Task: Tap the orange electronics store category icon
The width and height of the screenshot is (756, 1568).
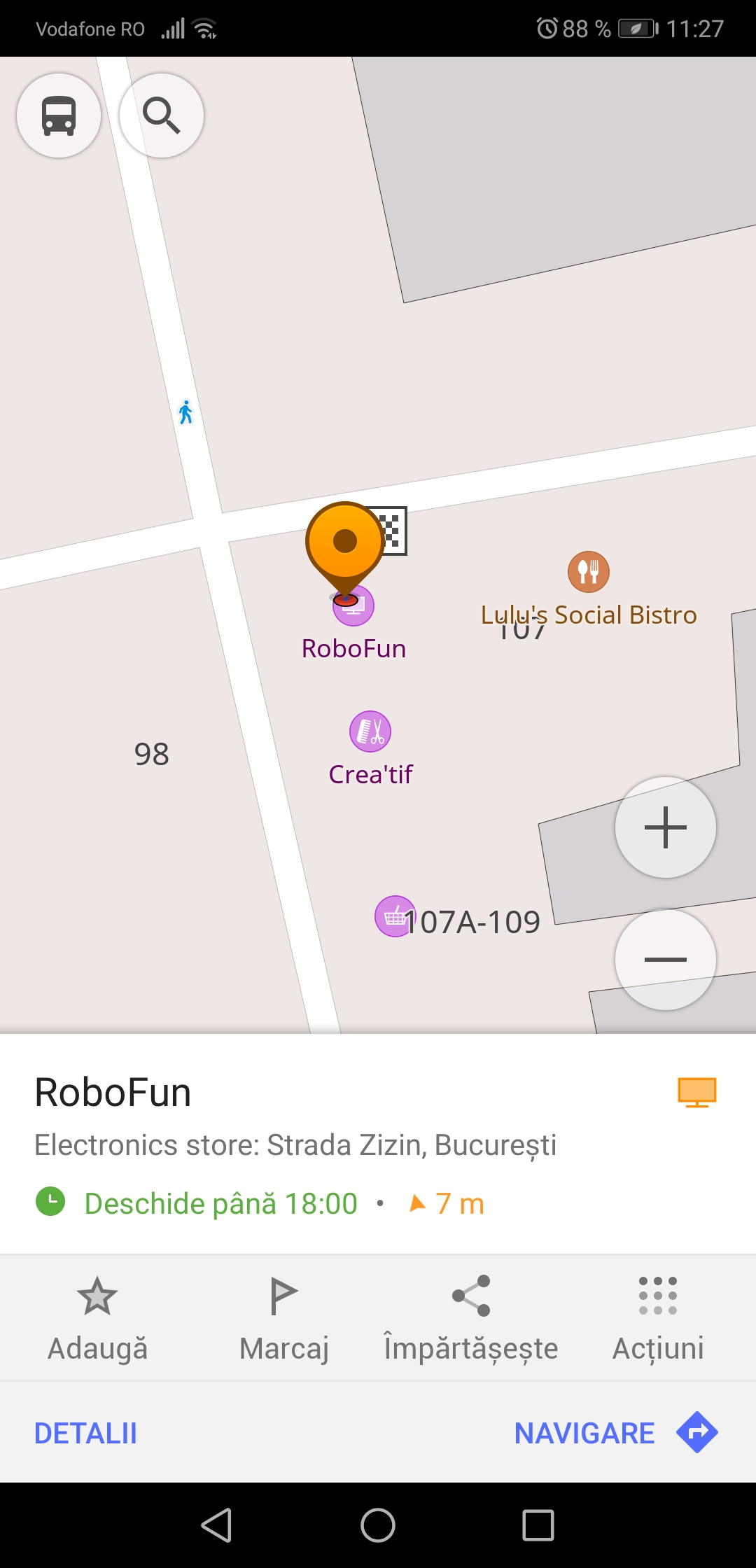Action: pos(697,1092)
